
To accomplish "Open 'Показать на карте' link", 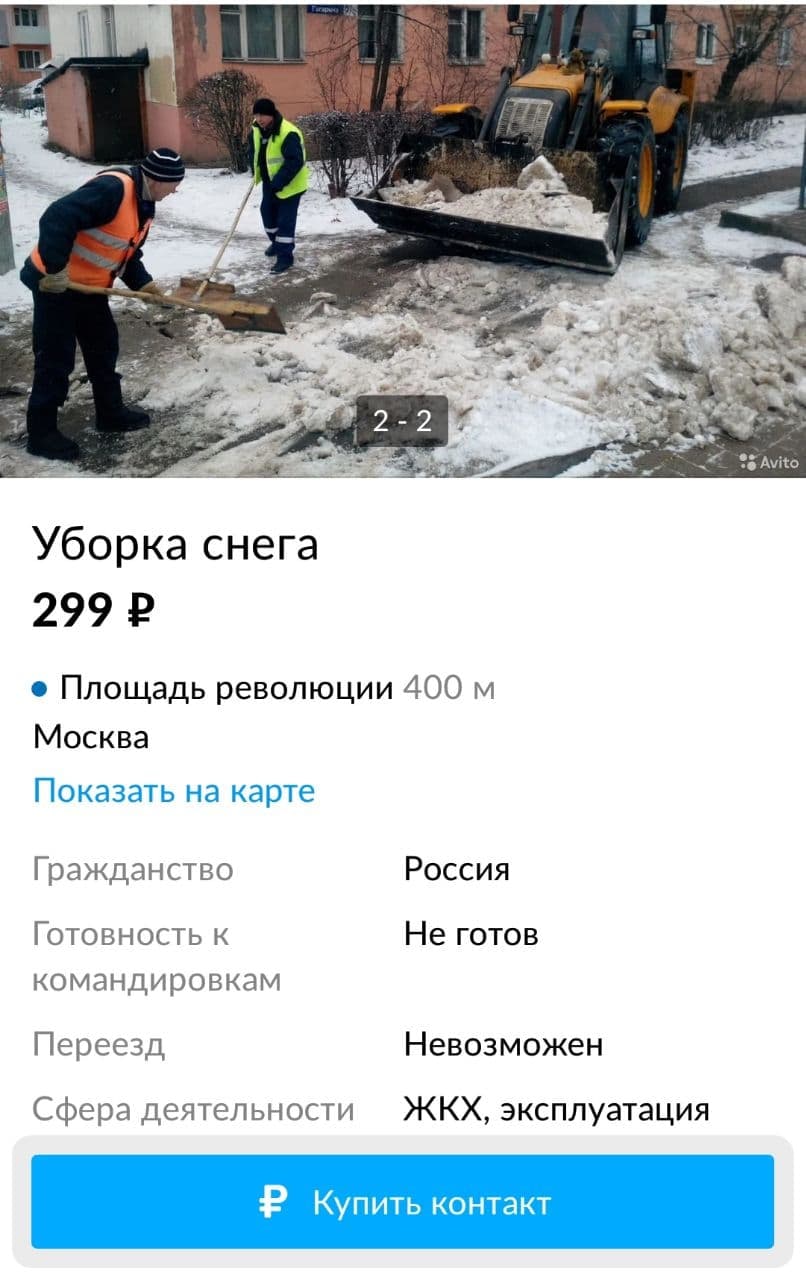I will 174,791.
